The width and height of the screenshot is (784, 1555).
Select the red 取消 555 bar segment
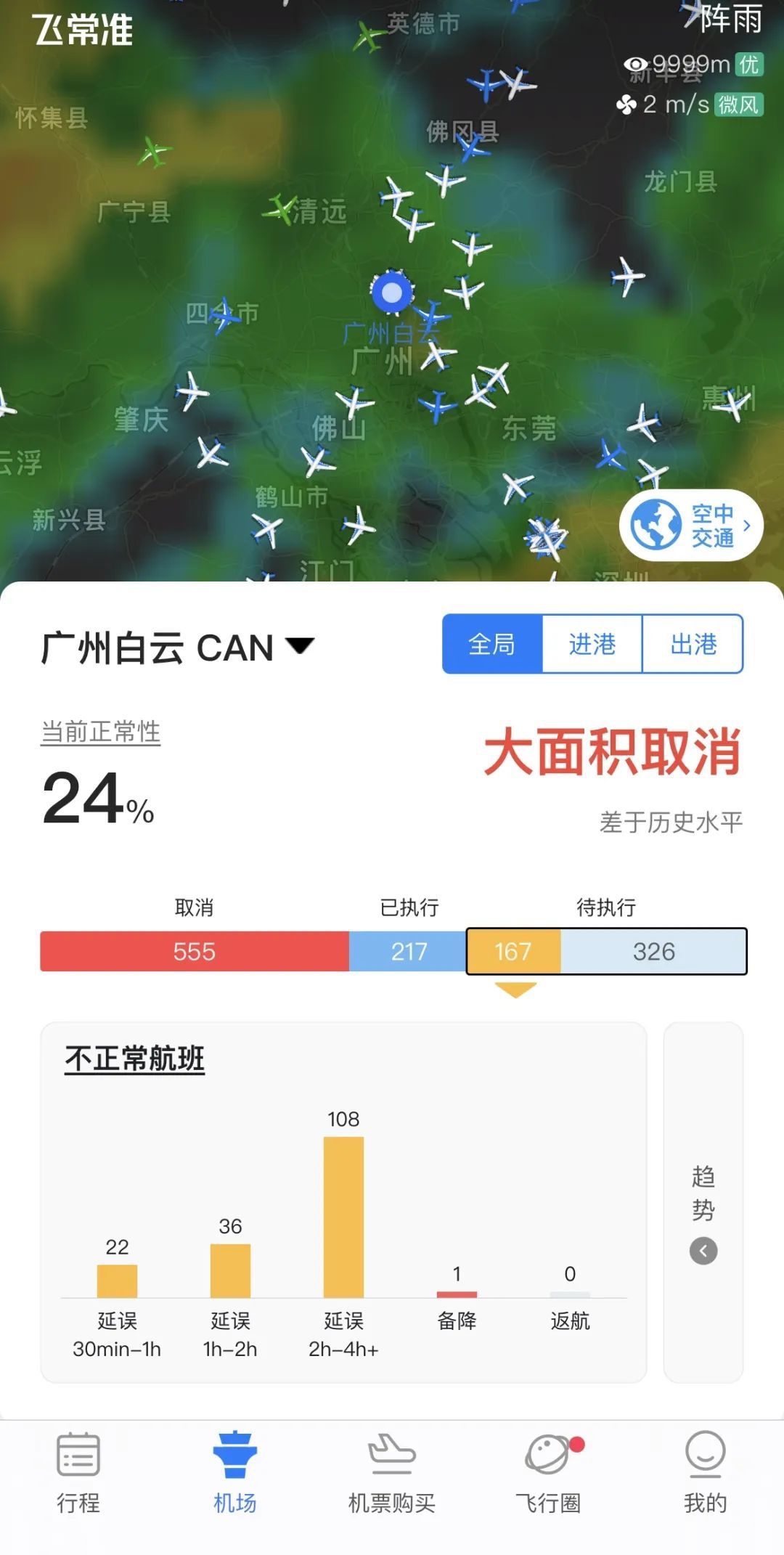[x=192, y=952]
